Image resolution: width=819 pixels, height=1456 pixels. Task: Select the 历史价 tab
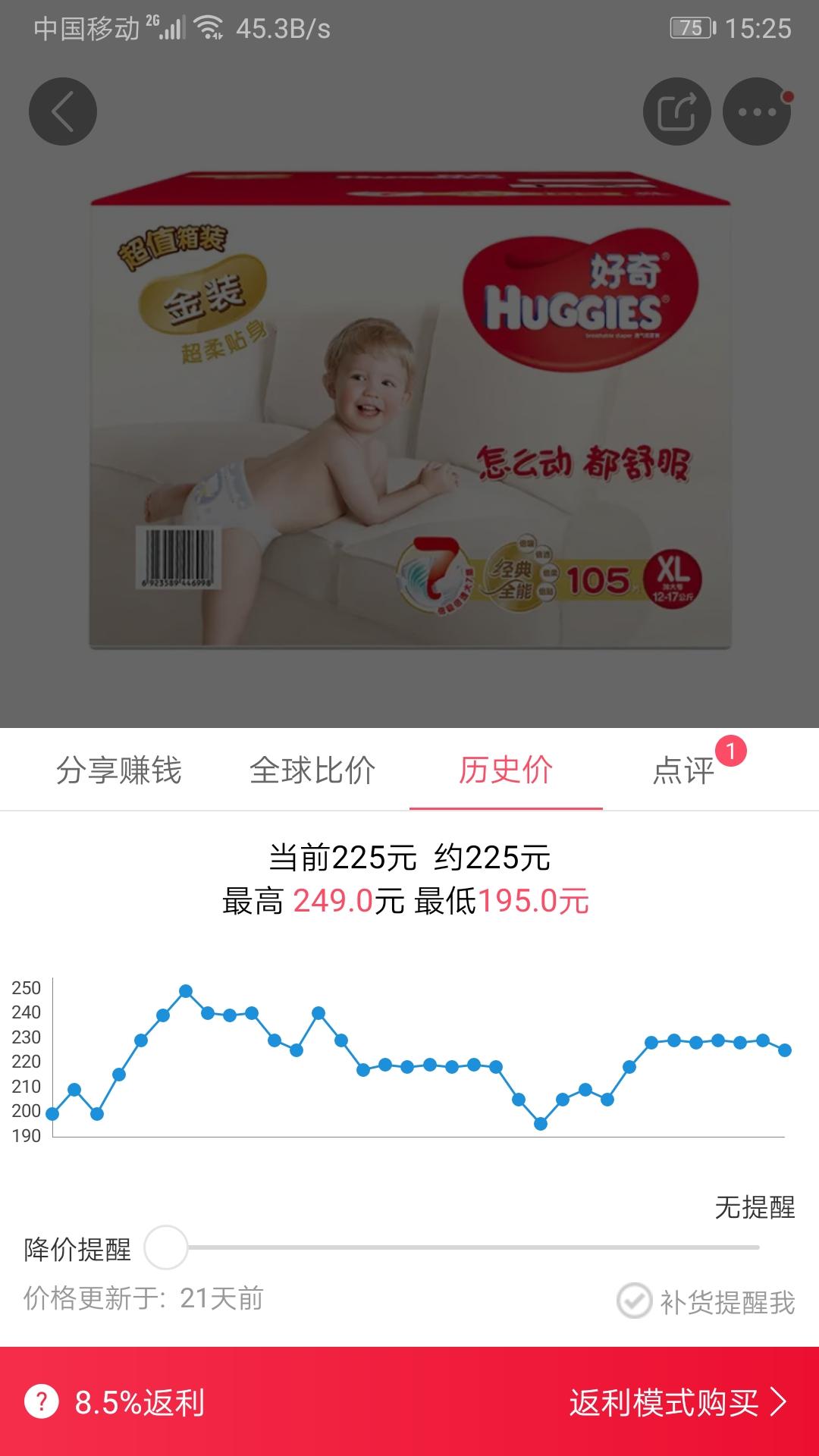click(x=506, y=770)
